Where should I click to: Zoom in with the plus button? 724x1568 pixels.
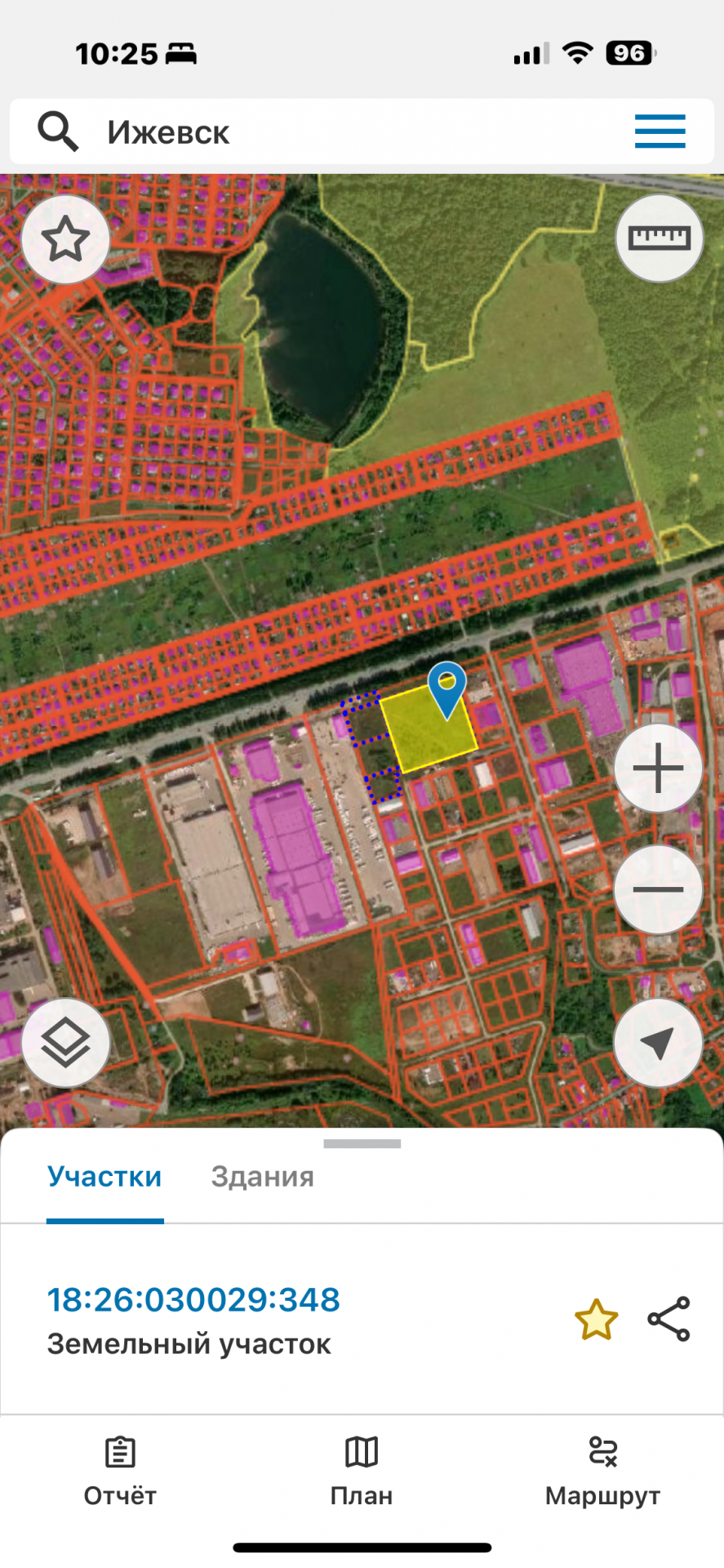[658, 768]
